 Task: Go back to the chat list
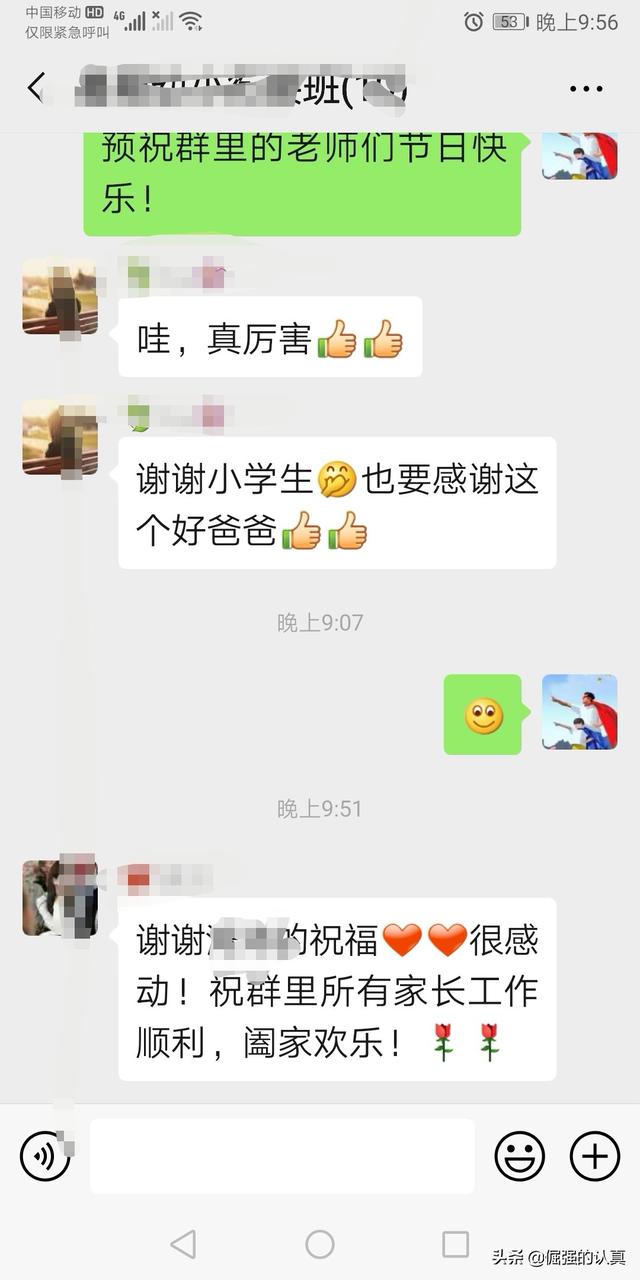[36, 88]
